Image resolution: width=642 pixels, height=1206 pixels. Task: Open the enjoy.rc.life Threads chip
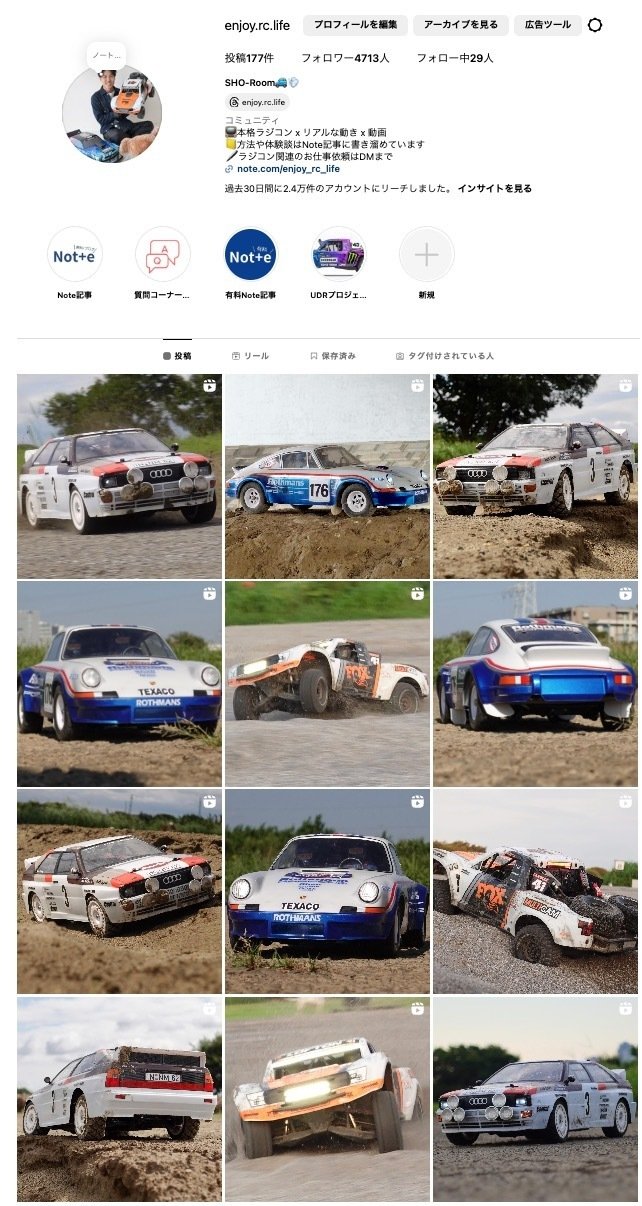tap(258, 102)
